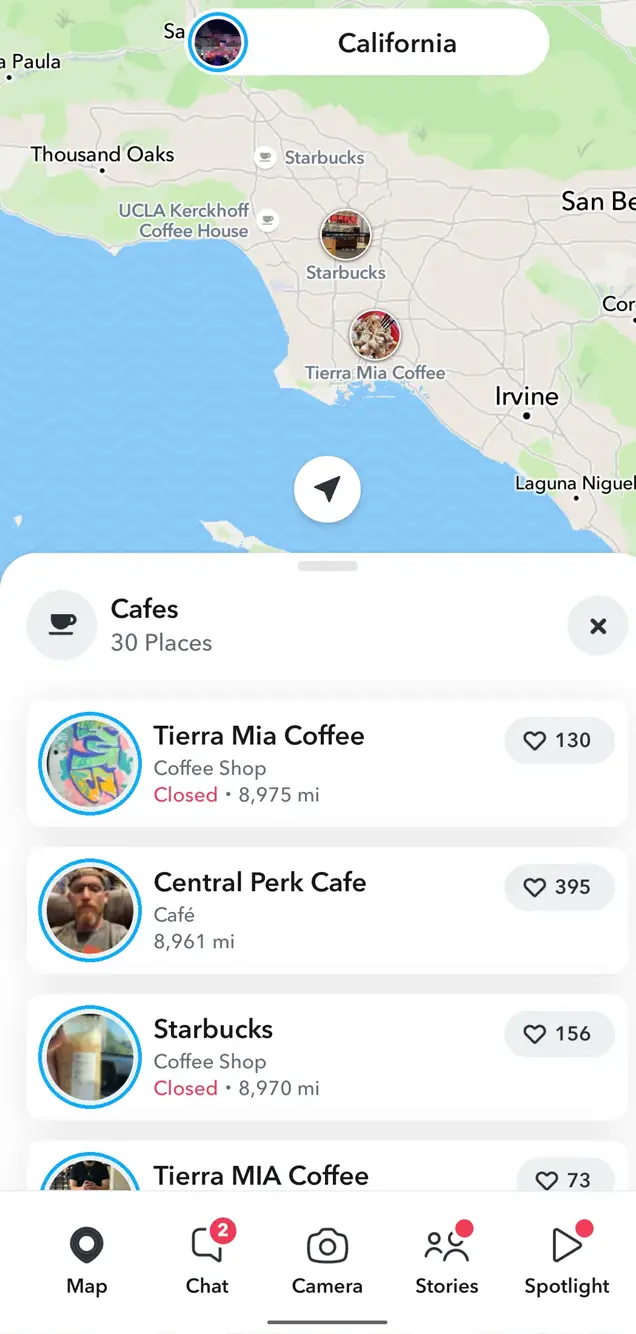Open the California story pill

[369, 43]
